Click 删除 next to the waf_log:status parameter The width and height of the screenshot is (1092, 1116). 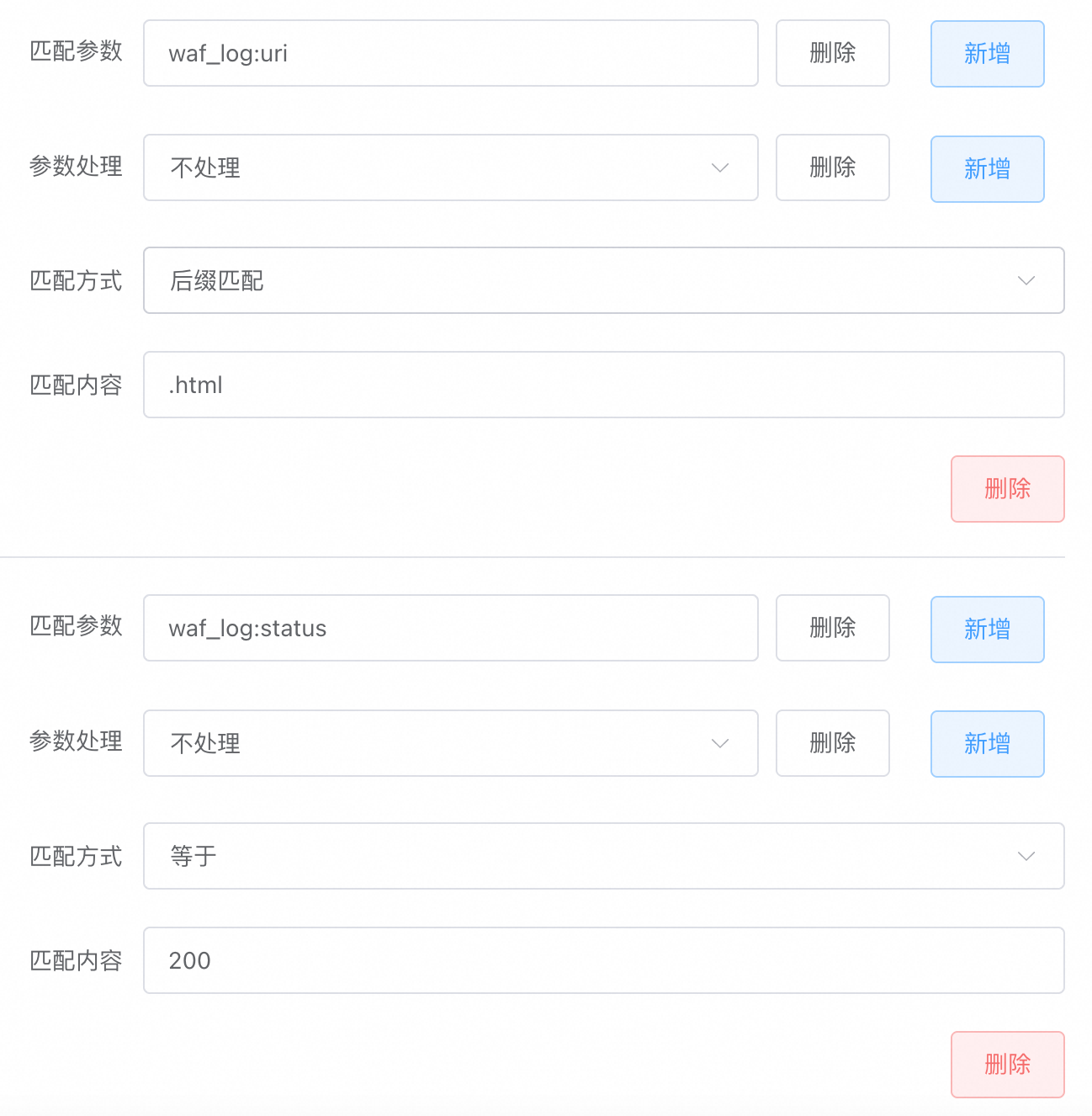832,628
